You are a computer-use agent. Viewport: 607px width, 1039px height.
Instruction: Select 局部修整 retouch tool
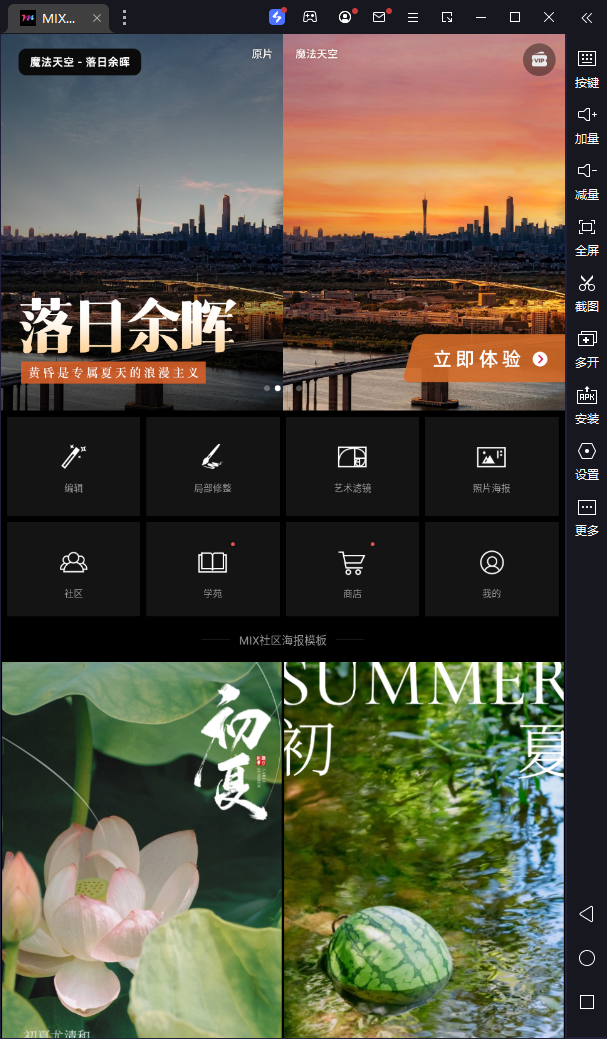[213, 466]
